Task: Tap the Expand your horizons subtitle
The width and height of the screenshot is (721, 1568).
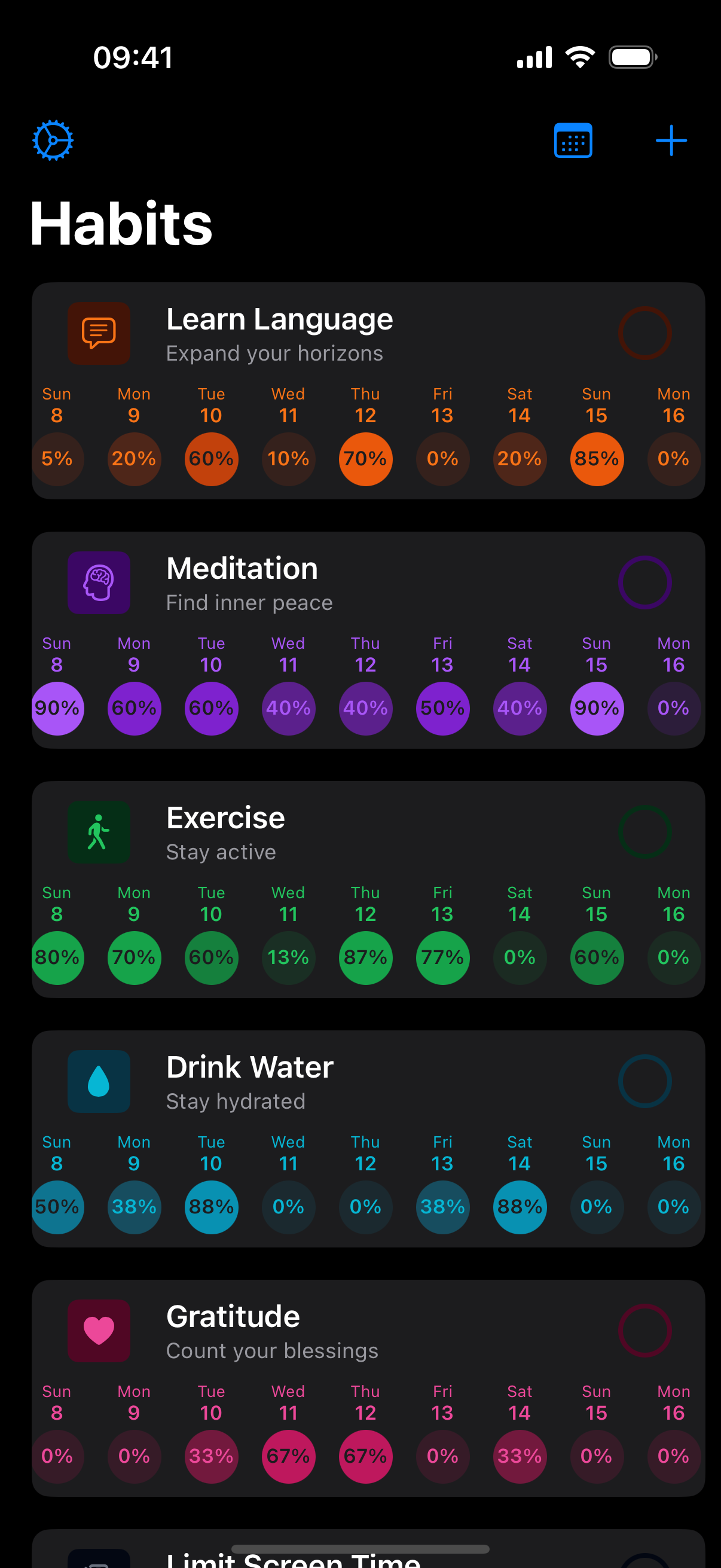Action: click(x=274, y=352)
